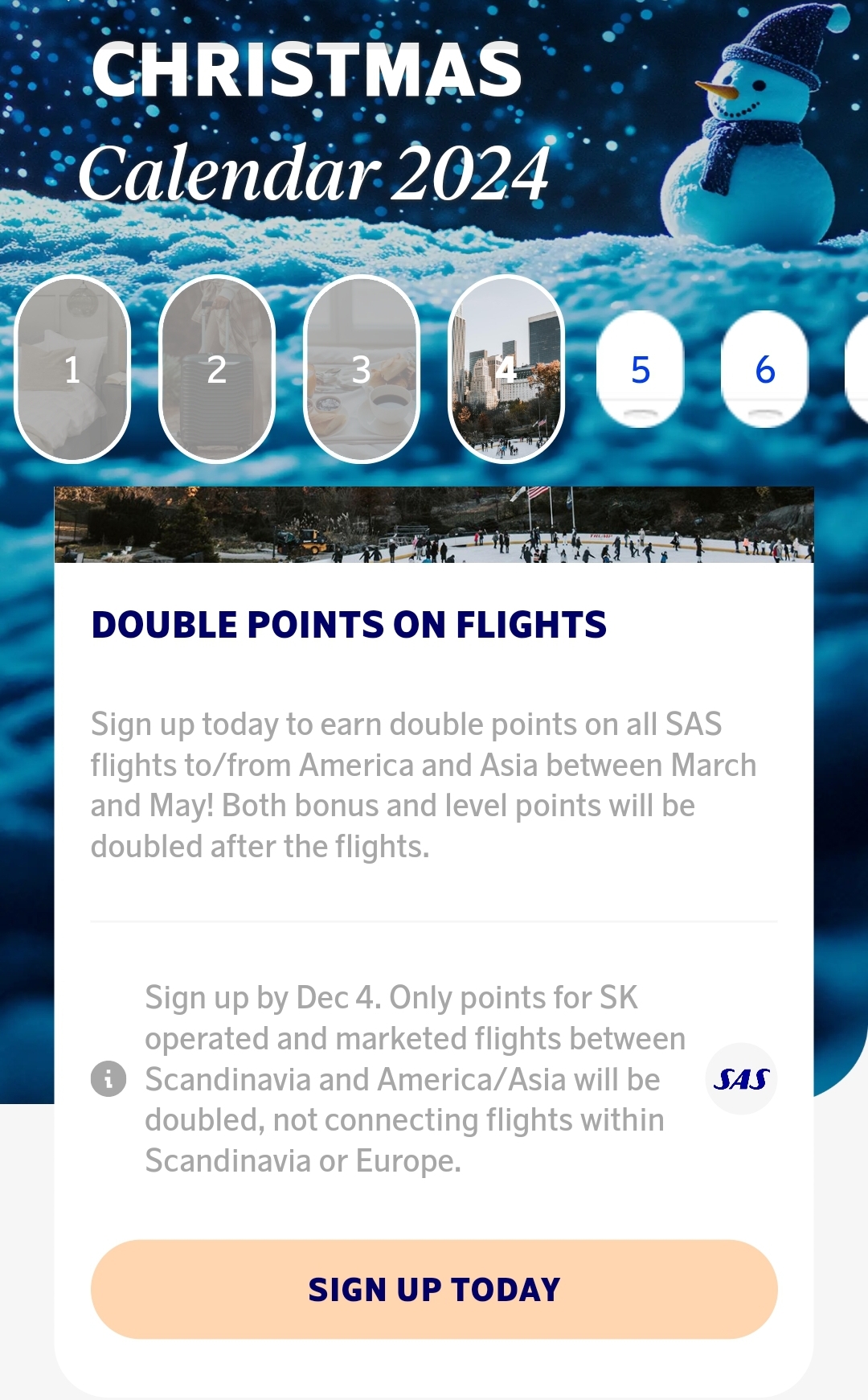
Task: Open day 1 of the Christmas calendar
Action: click(72, 369)
